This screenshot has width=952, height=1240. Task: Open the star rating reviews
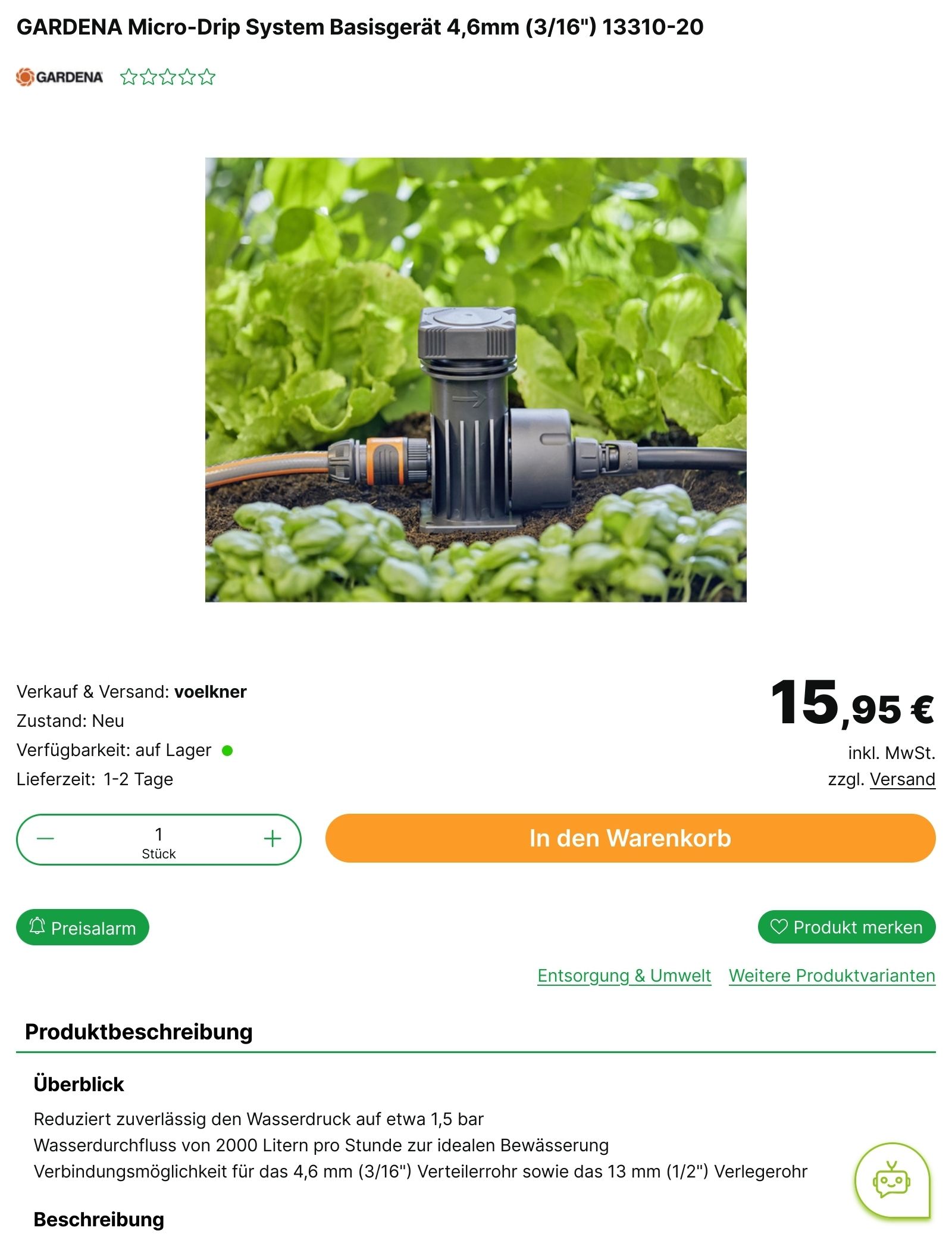tap(167, 77)
